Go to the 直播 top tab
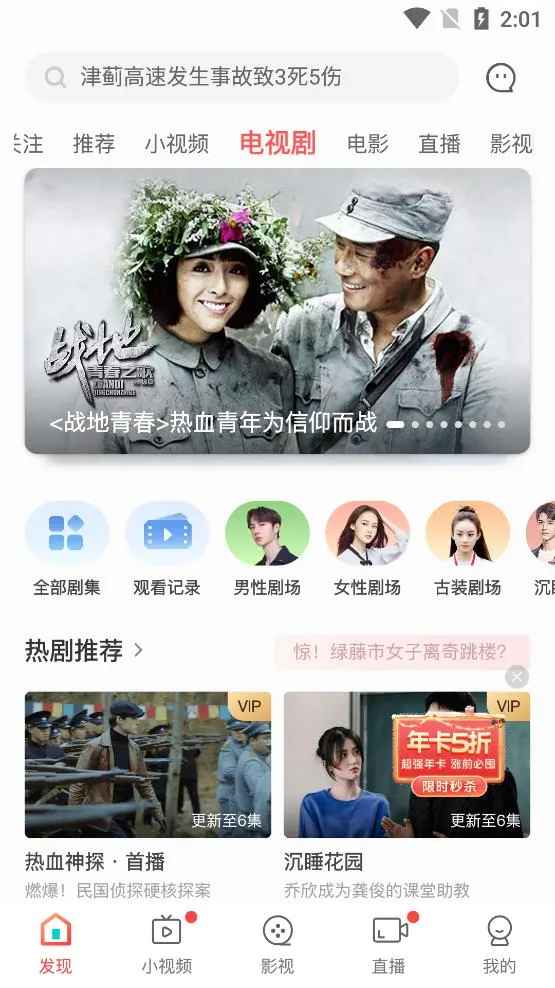 click(439, 144)
